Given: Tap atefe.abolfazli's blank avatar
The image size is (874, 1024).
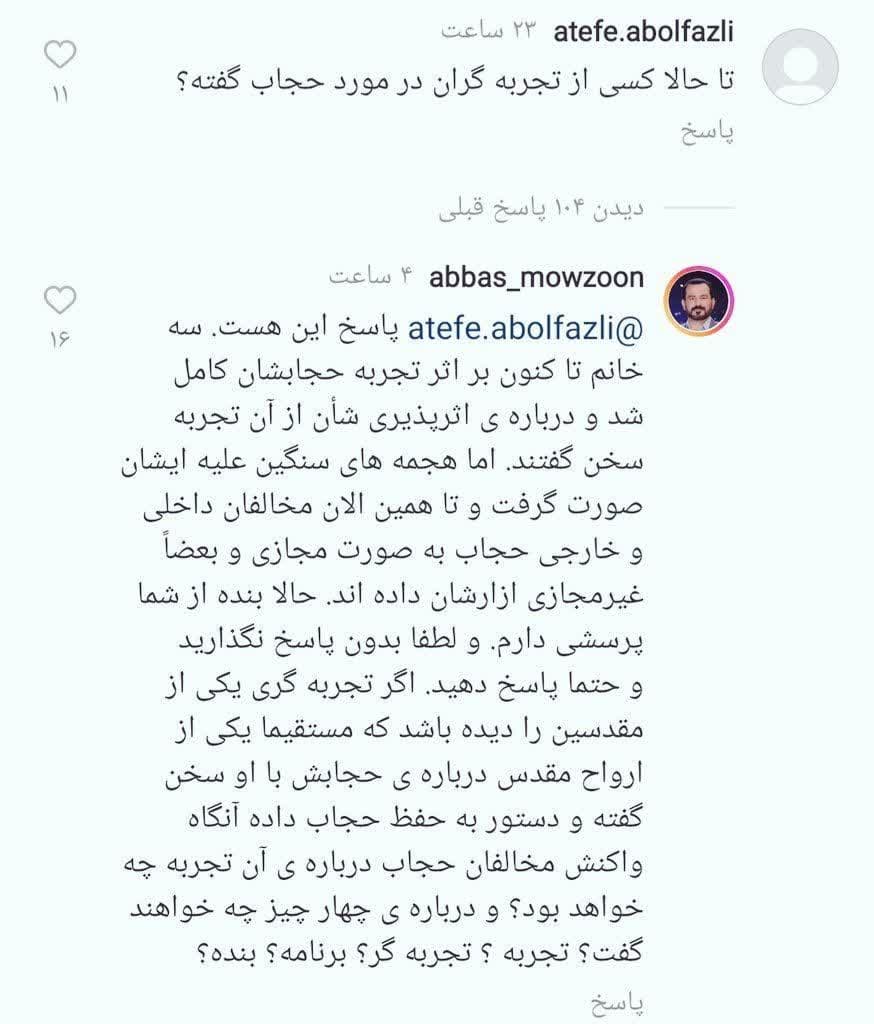Looking at the screenshot, I should coord(799,66).
